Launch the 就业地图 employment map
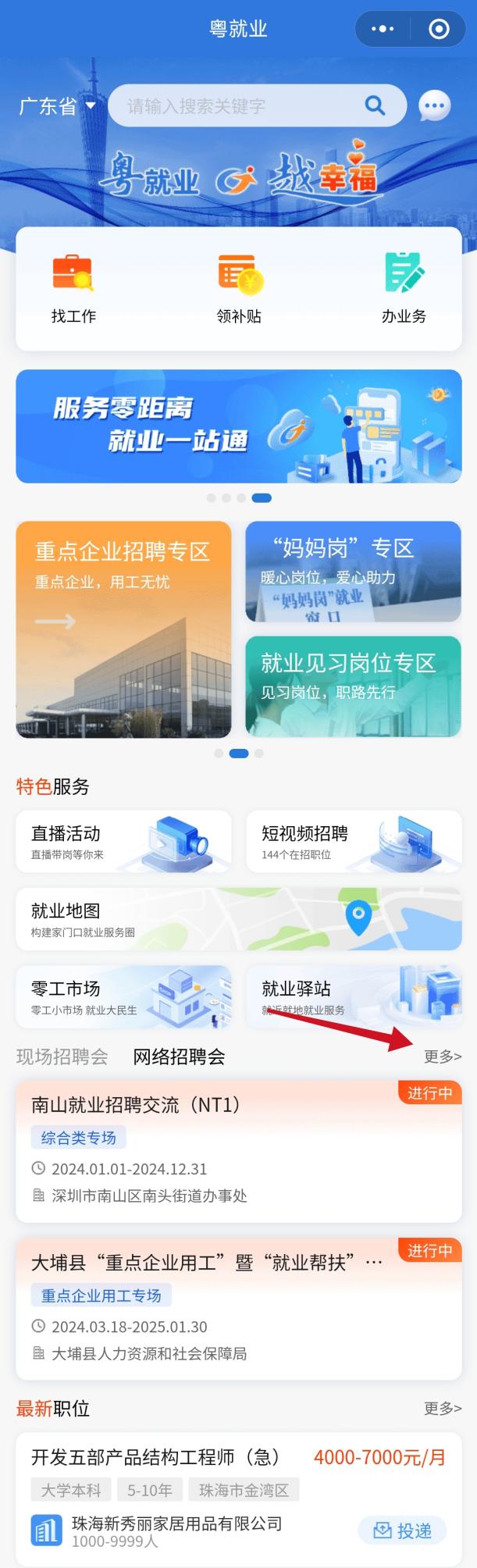477x1568 pixels. [239, 919]
